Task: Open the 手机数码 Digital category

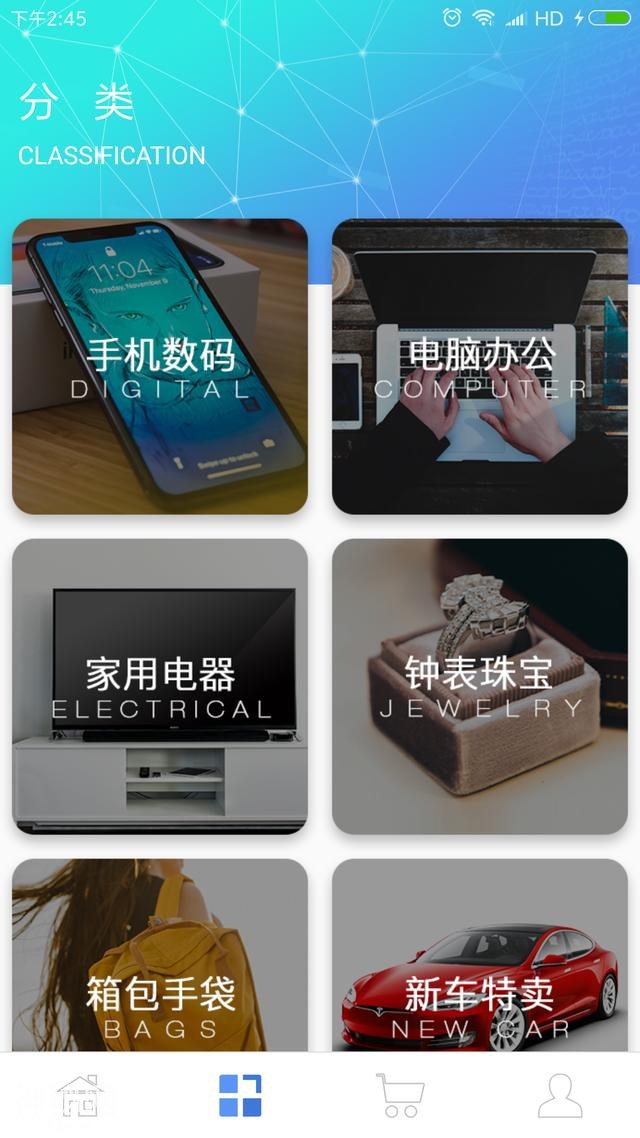Action: pyautogui.click(x=160, y=367)
